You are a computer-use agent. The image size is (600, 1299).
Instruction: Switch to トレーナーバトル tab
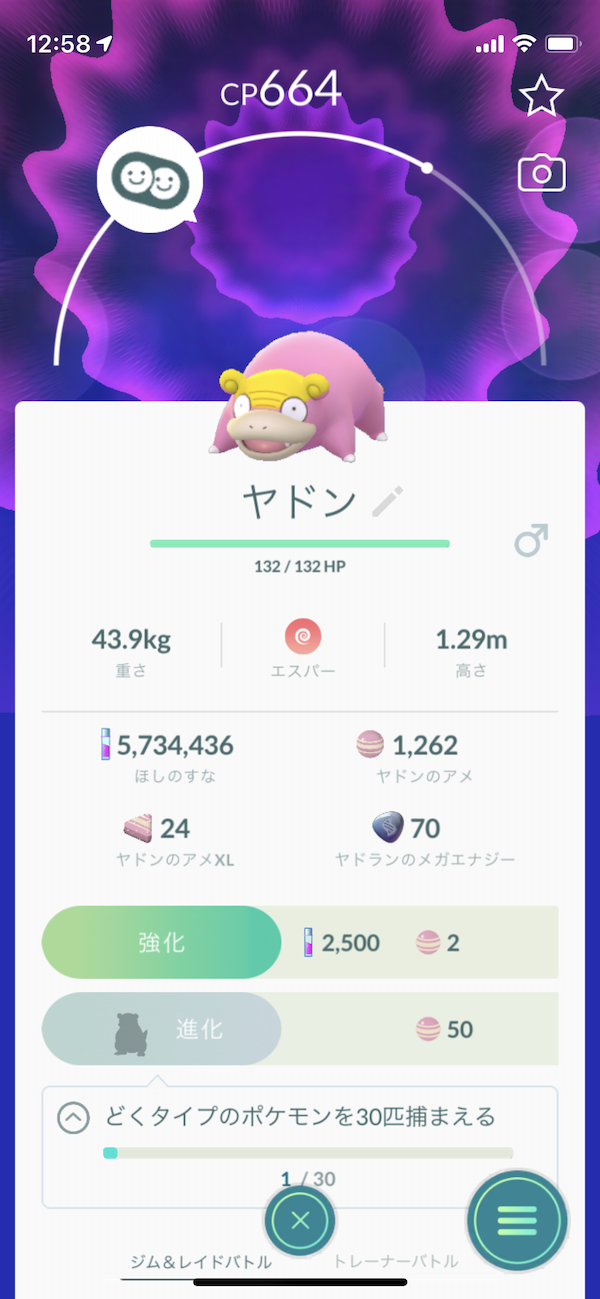coord(396,1262)
